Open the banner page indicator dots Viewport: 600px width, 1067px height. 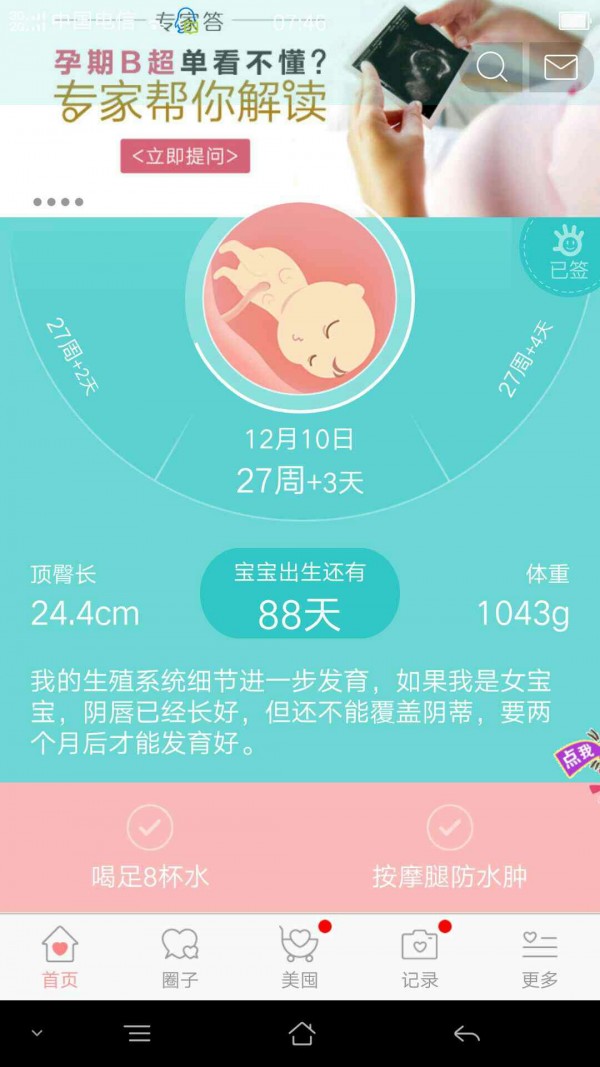click(x=59, y=202)
